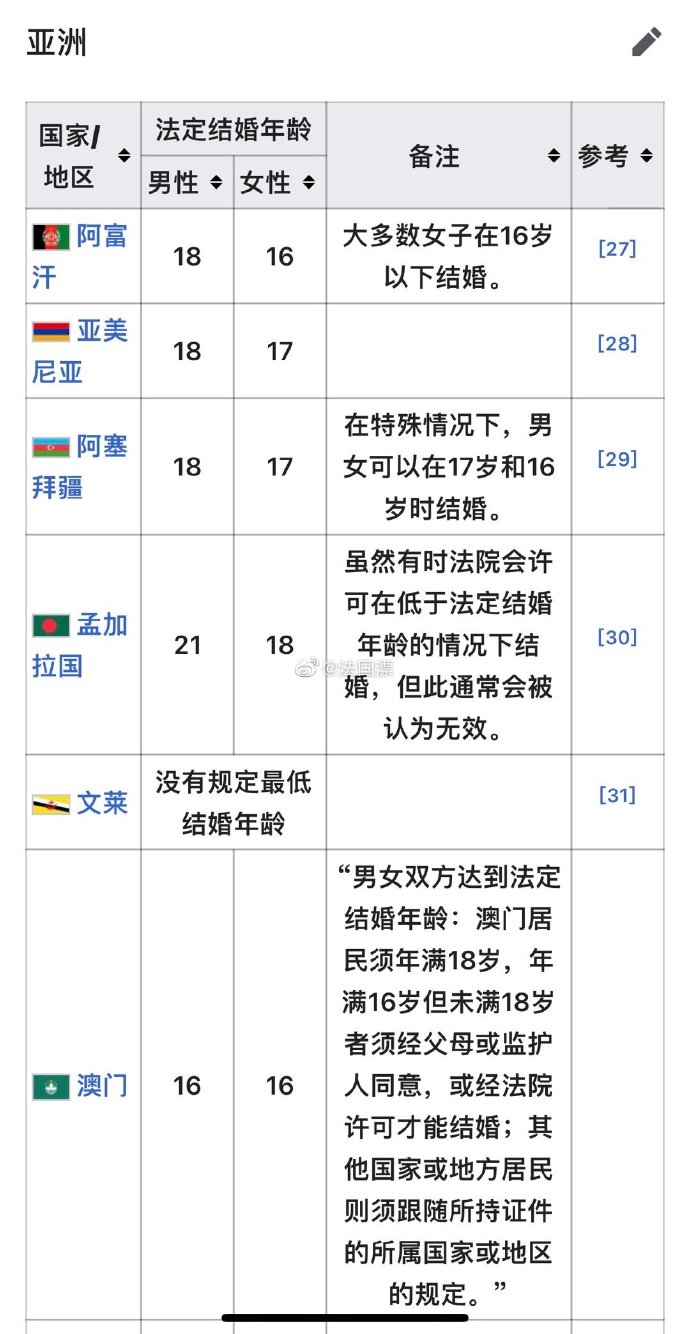Jump to reference [29]

[617, 458]
